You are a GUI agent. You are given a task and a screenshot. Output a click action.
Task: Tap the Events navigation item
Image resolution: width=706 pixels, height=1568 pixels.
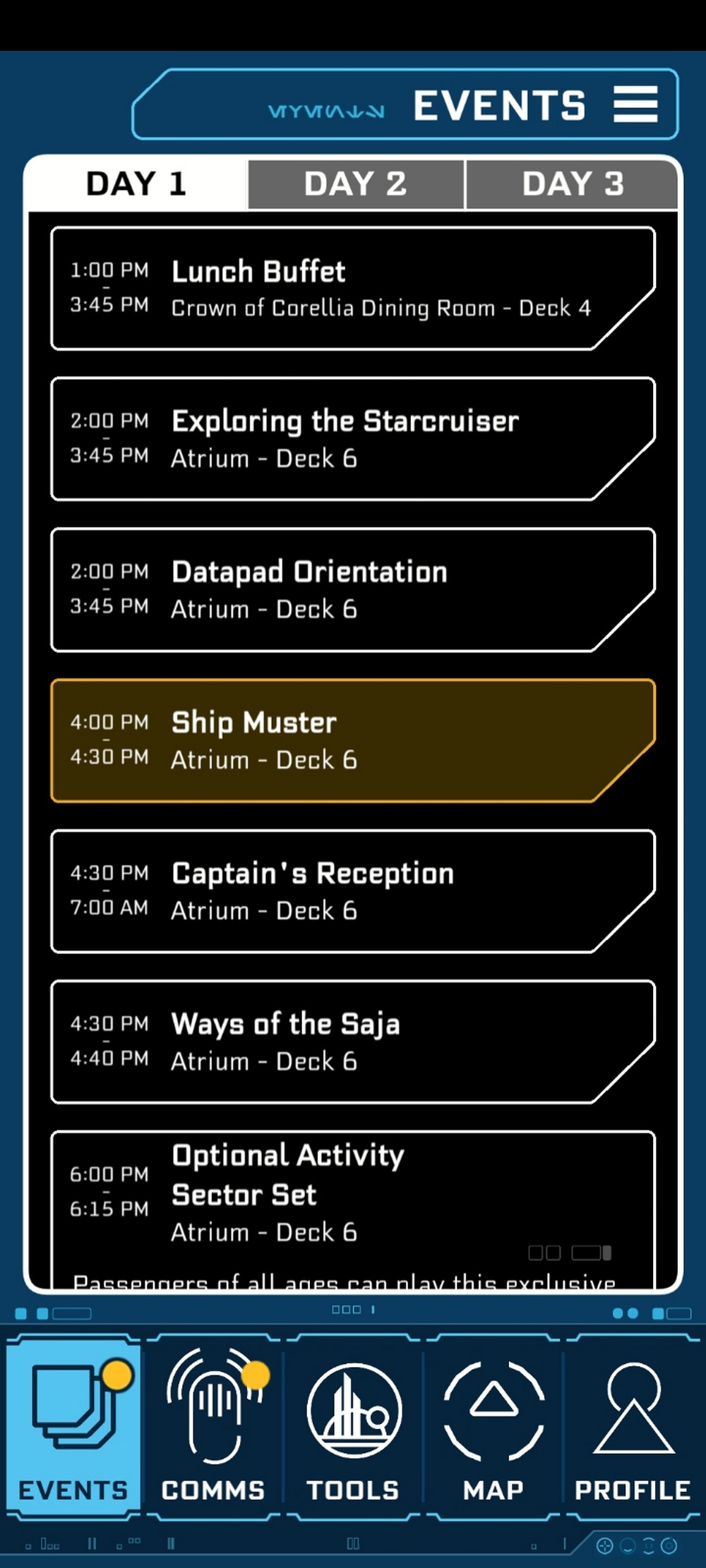tap(73, 1425)
